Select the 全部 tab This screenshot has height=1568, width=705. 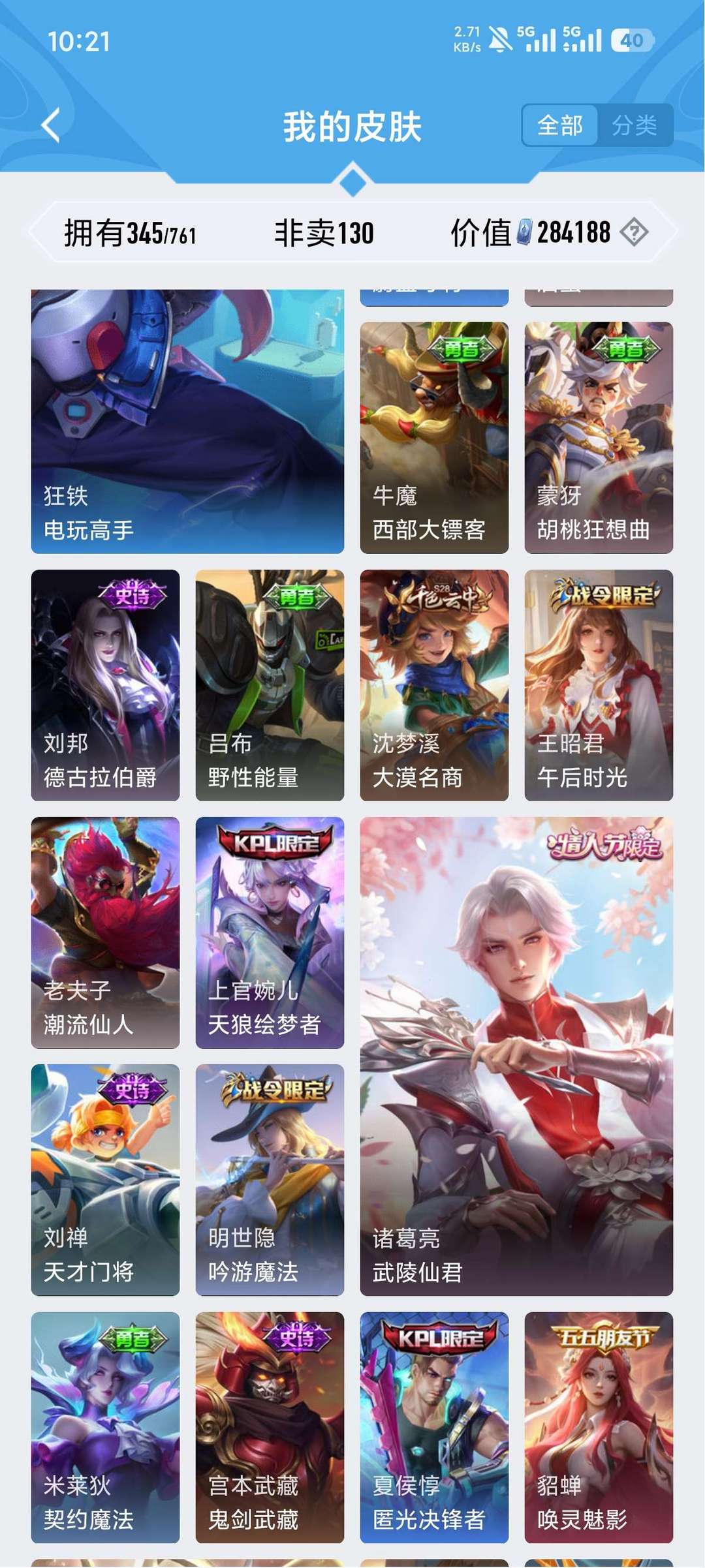click(560, 125)
